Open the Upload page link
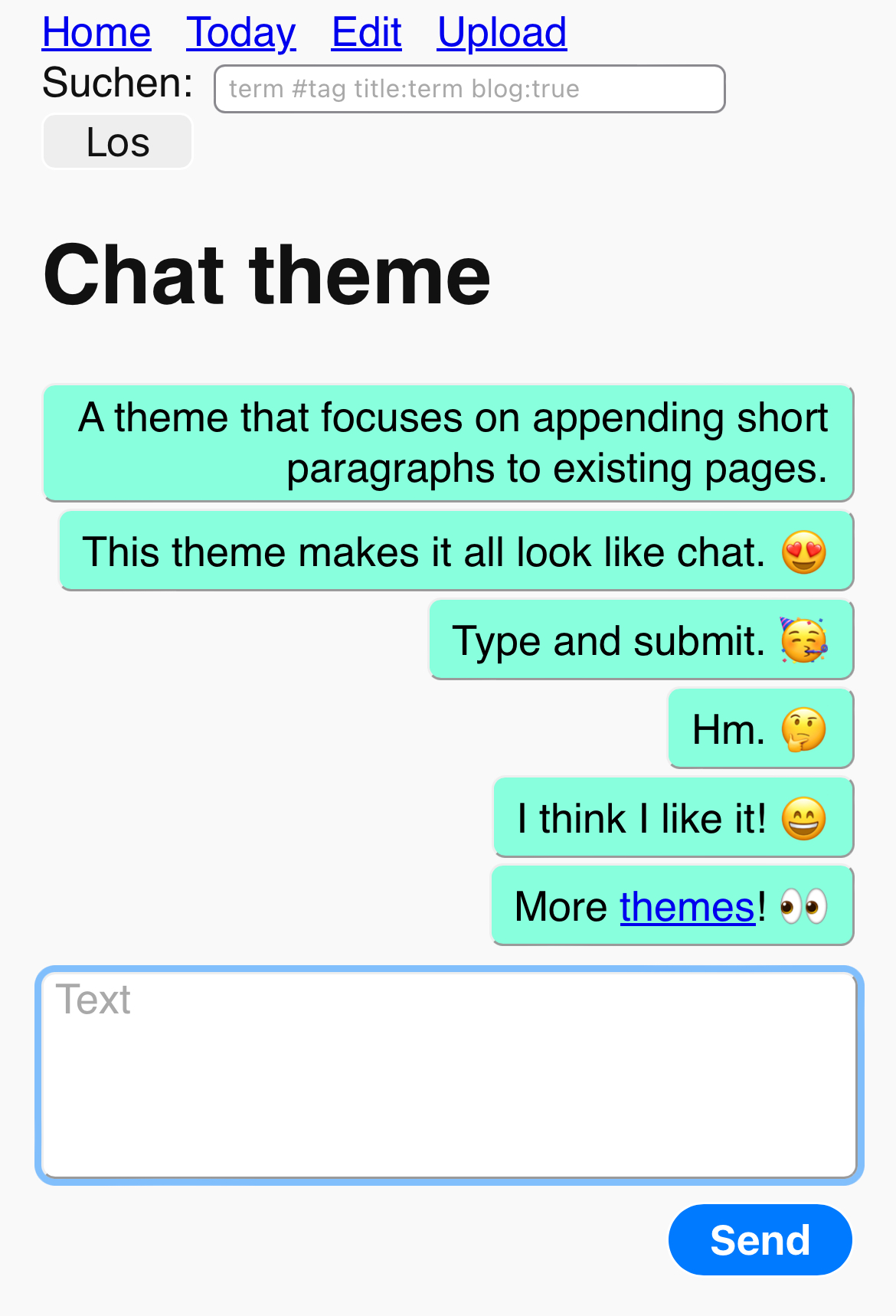Viewport: 896px width, 1316px height. tap(502, 33)
